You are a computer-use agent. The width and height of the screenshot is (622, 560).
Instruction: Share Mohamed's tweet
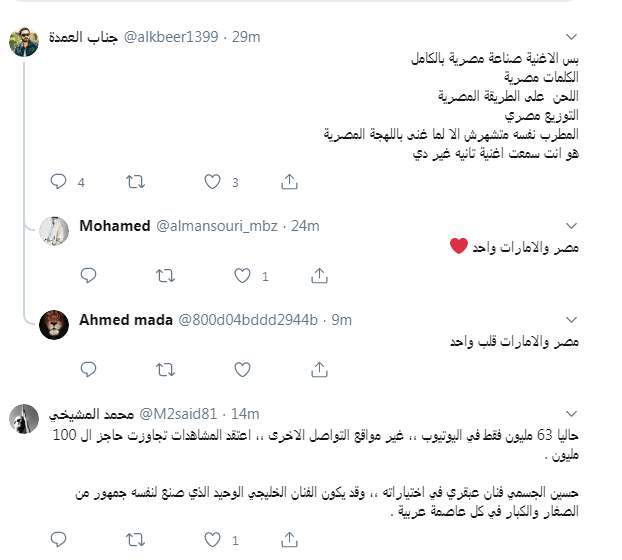click(319, 275)
